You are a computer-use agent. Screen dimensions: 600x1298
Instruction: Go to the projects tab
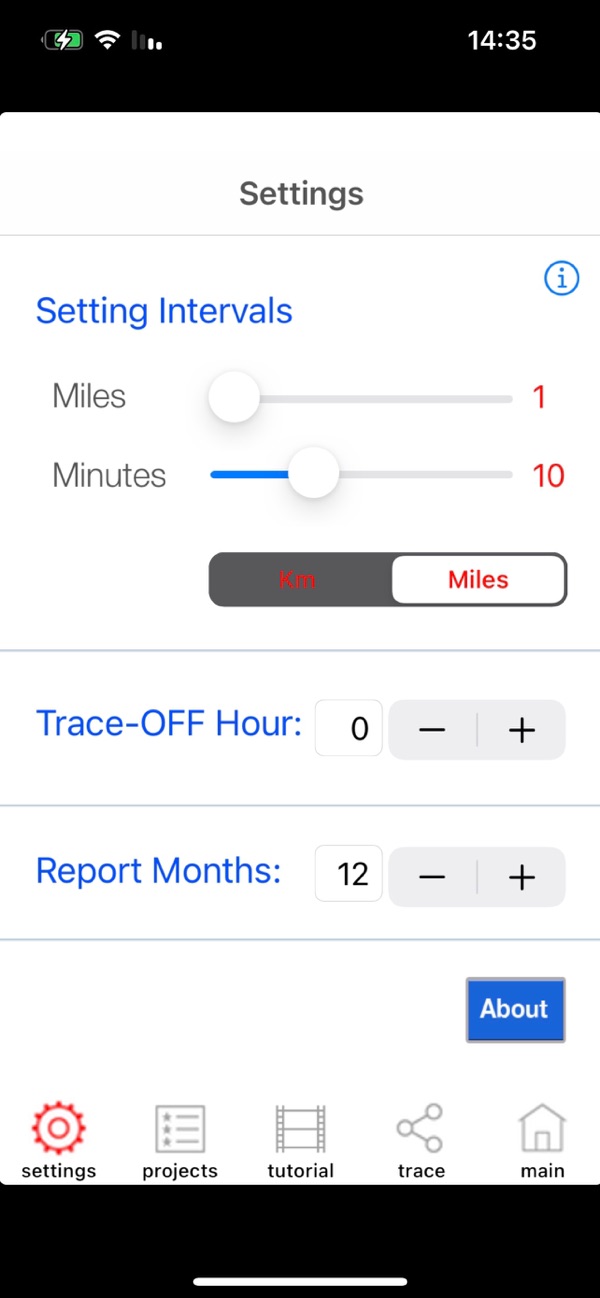tap(180, 1141)
